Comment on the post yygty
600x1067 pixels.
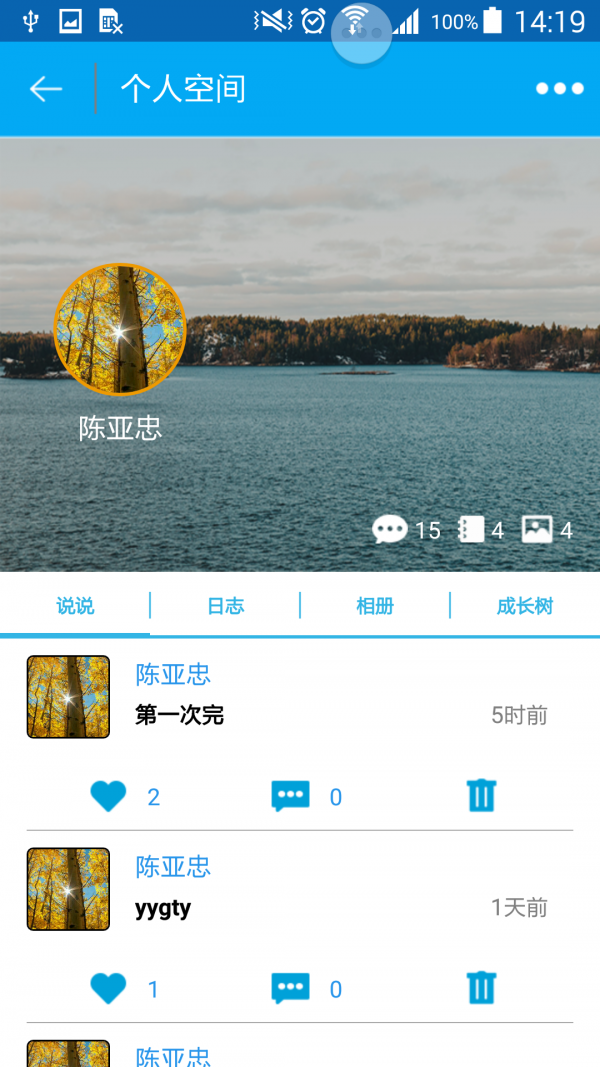pos(291,989)
